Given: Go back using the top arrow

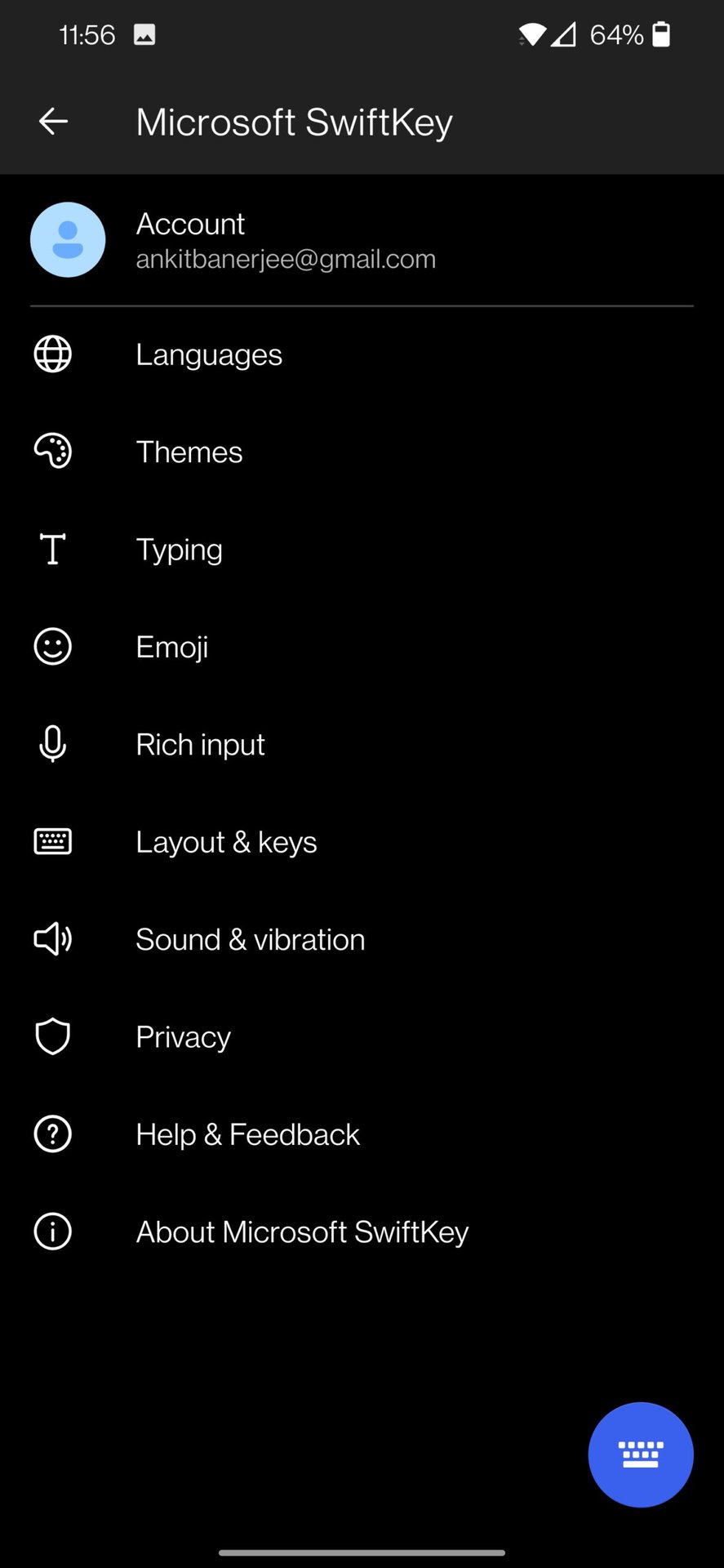Looking at the screenshot, I should (53, 122).
